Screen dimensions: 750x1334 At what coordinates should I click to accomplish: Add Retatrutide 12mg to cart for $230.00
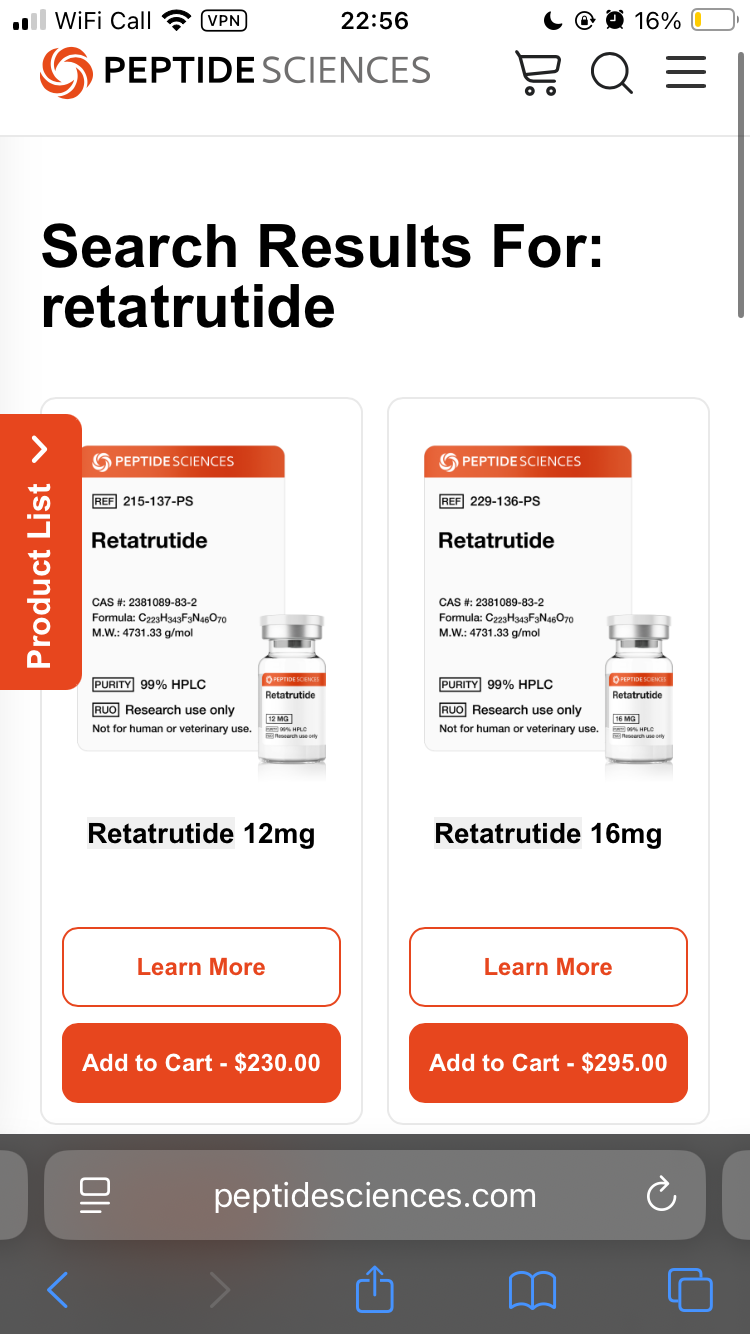pyautogui.click(x=201, y=1063)
